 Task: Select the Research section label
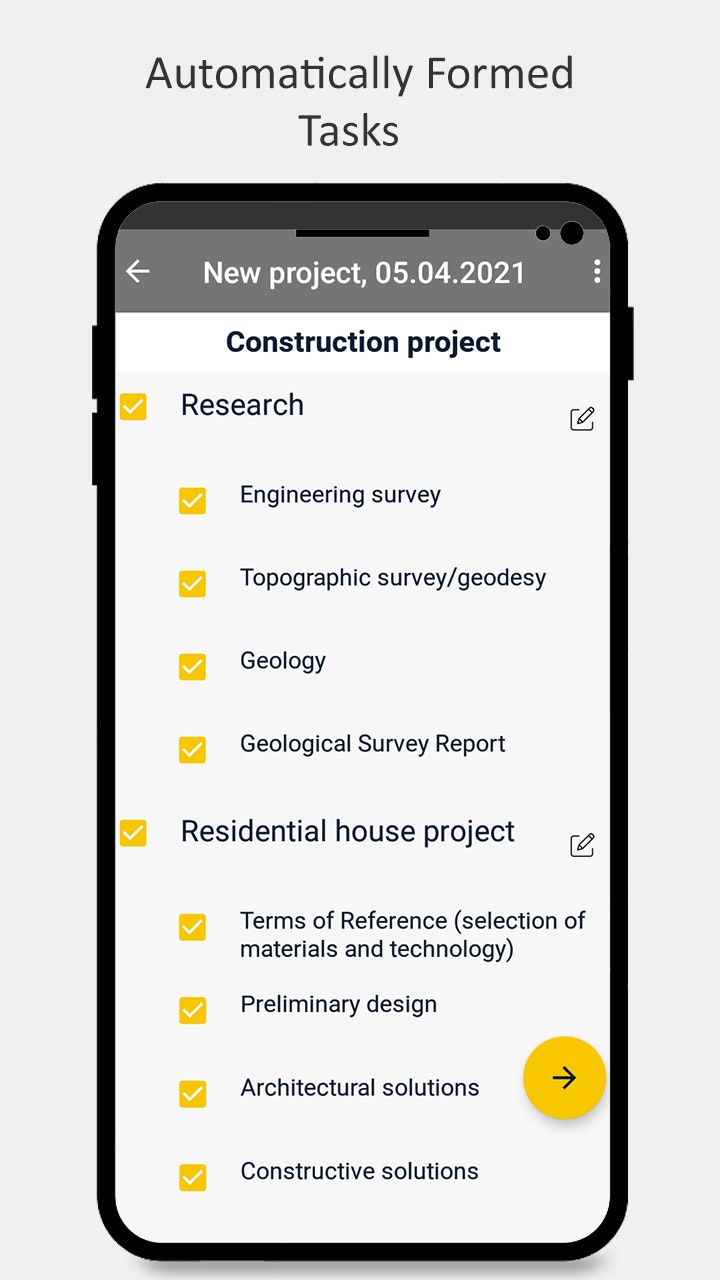242,406
